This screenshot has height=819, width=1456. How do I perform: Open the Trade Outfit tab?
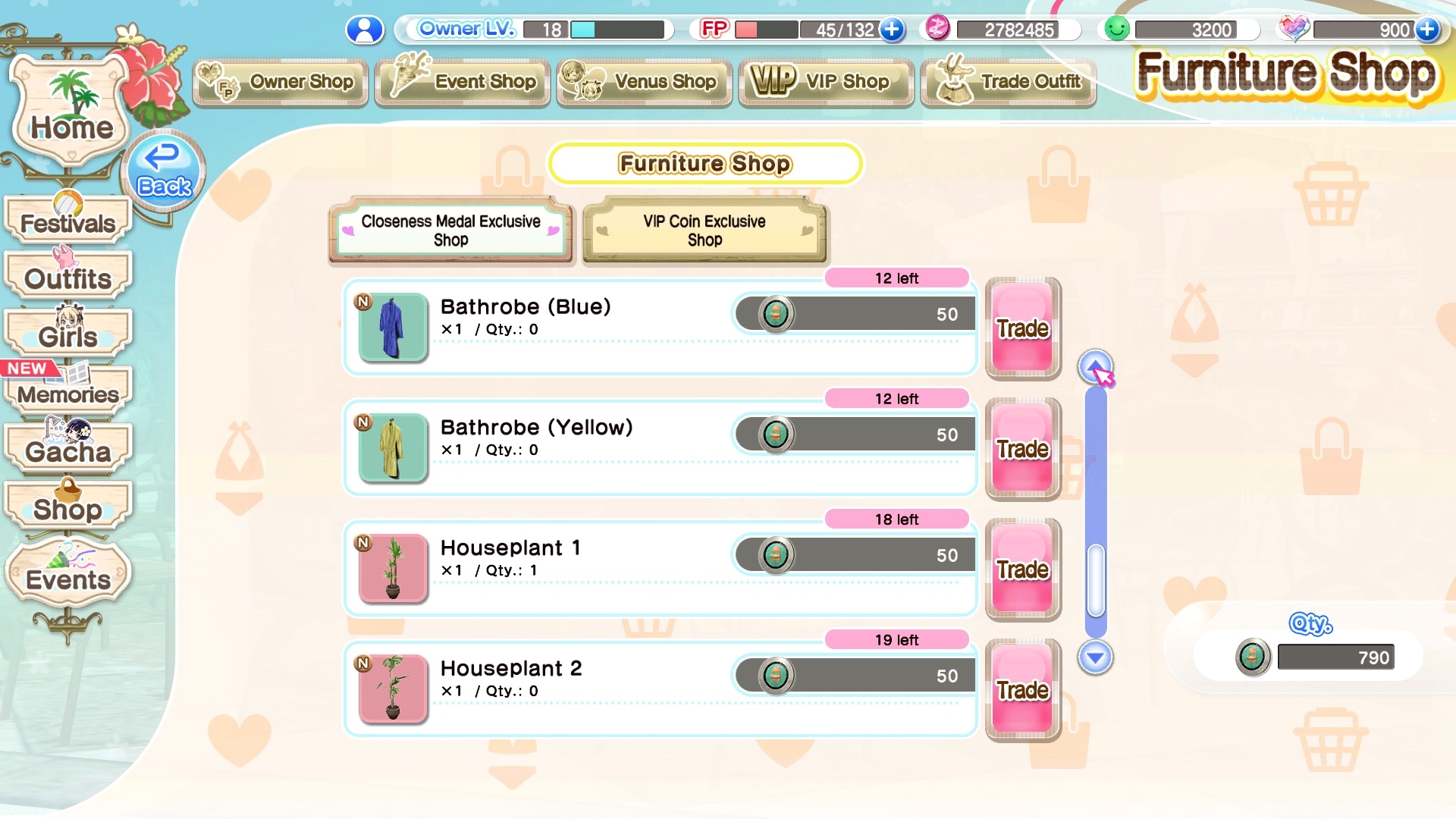tap(1009, 82)
